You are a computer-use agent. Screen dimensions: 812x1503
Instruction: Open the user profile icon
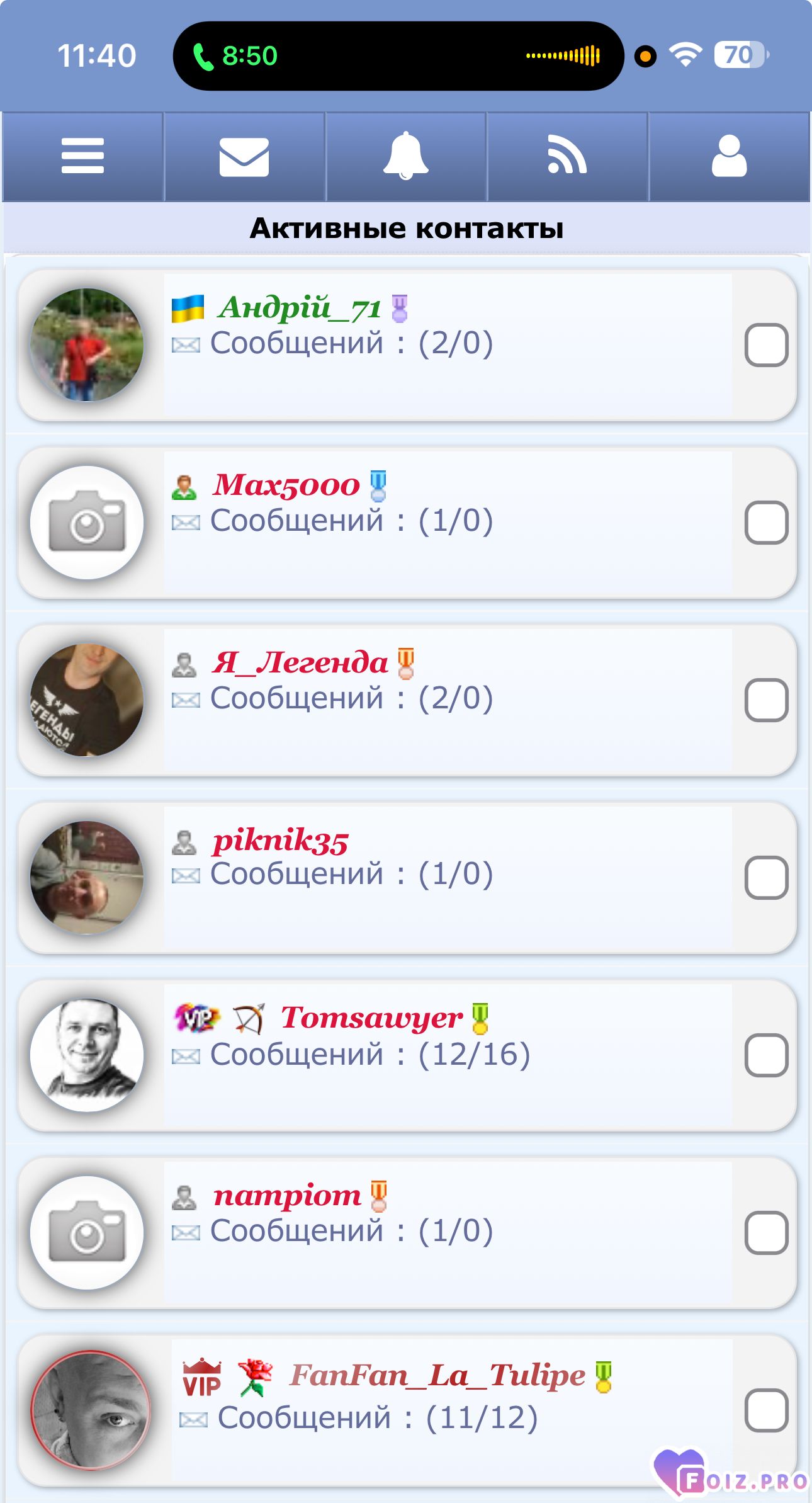(729, 156)
